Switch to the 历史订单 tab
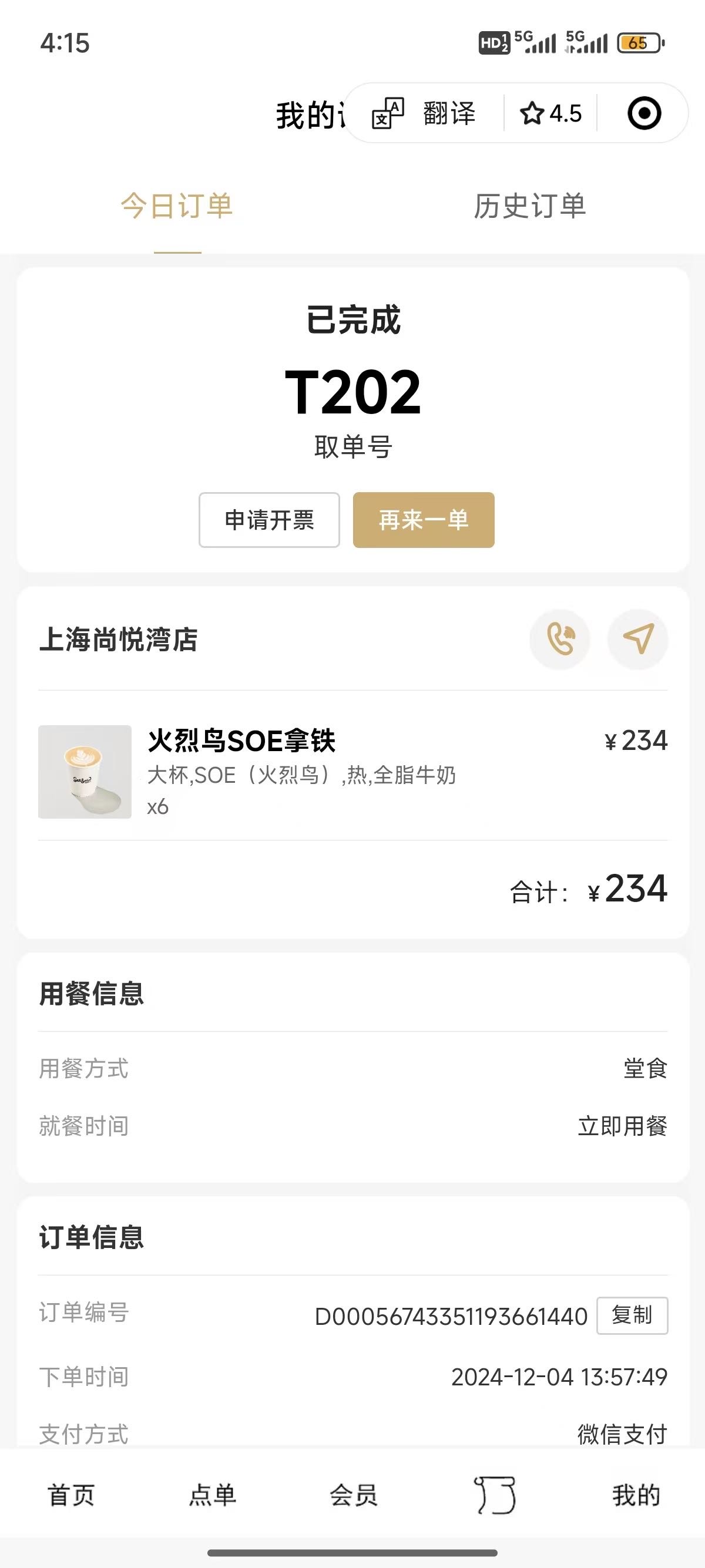Image resolution: width=705 pixels, height=1568 pixels. tap(530, 206)
